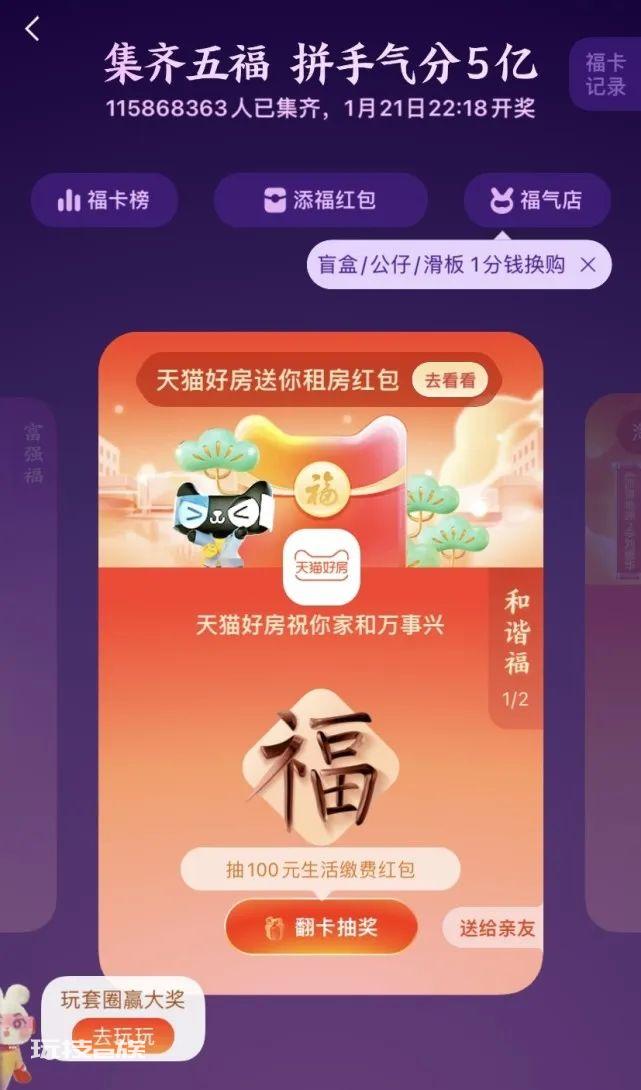Open 福卡记录 records

[x=605, y=74]
